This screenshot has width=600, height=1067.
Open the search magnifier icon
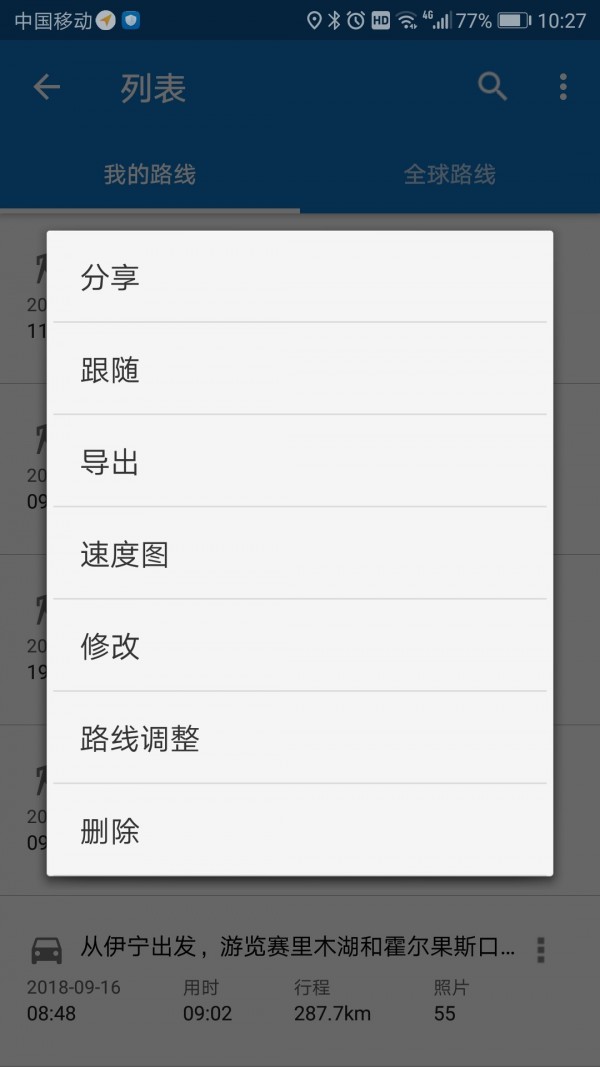click(492, 87)
